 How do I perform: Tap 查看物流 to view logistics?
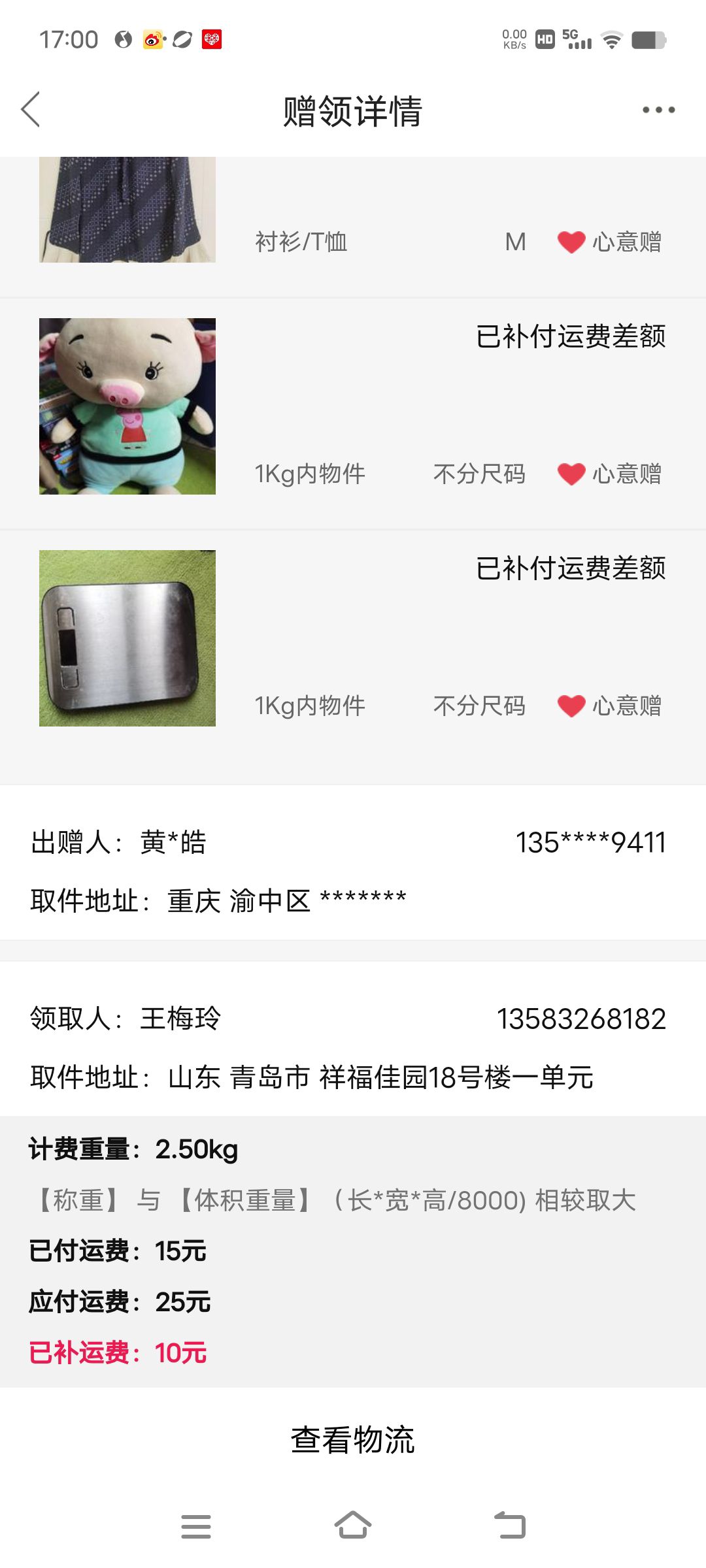pyautogui.click(x=353, y=1440)
